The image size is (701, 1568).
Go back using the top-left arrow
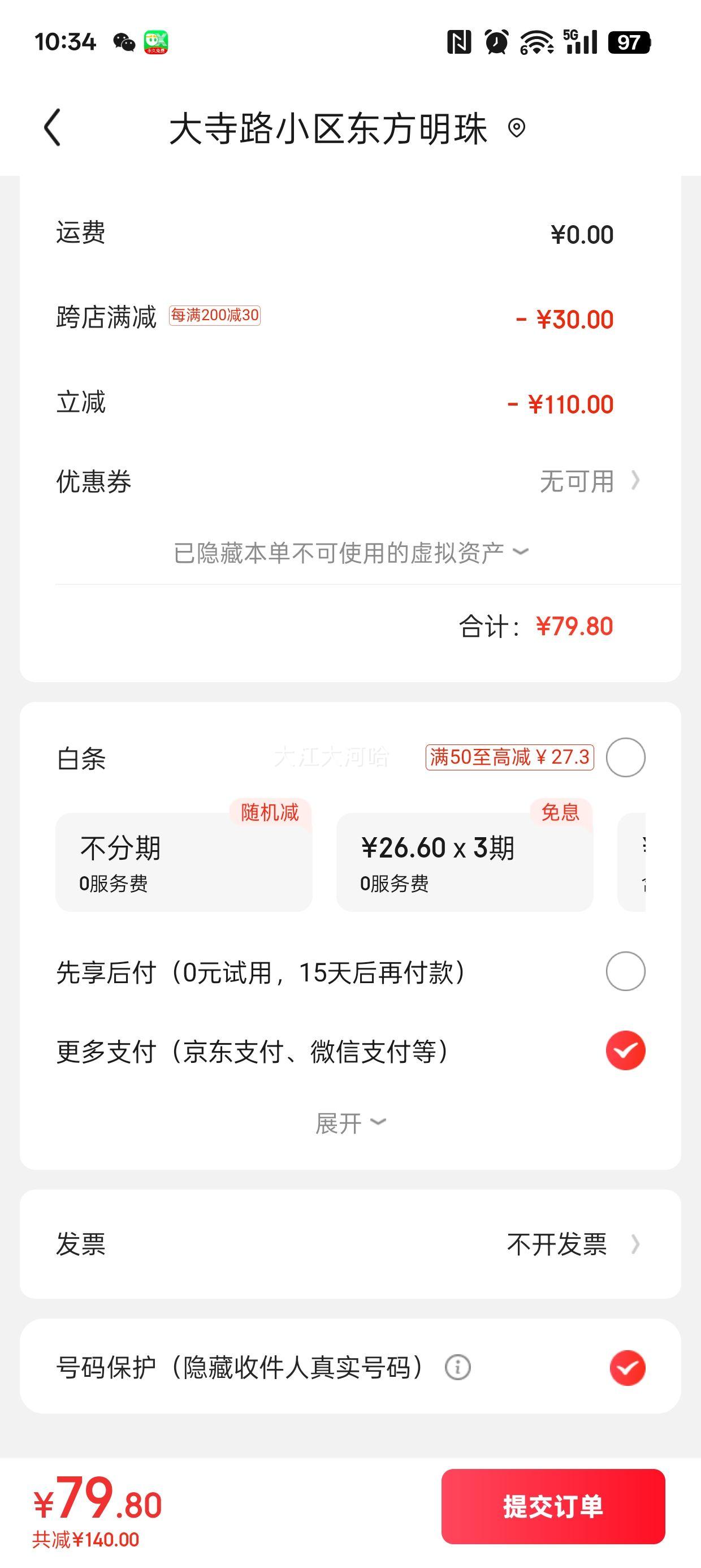click(x=53, y=128)
